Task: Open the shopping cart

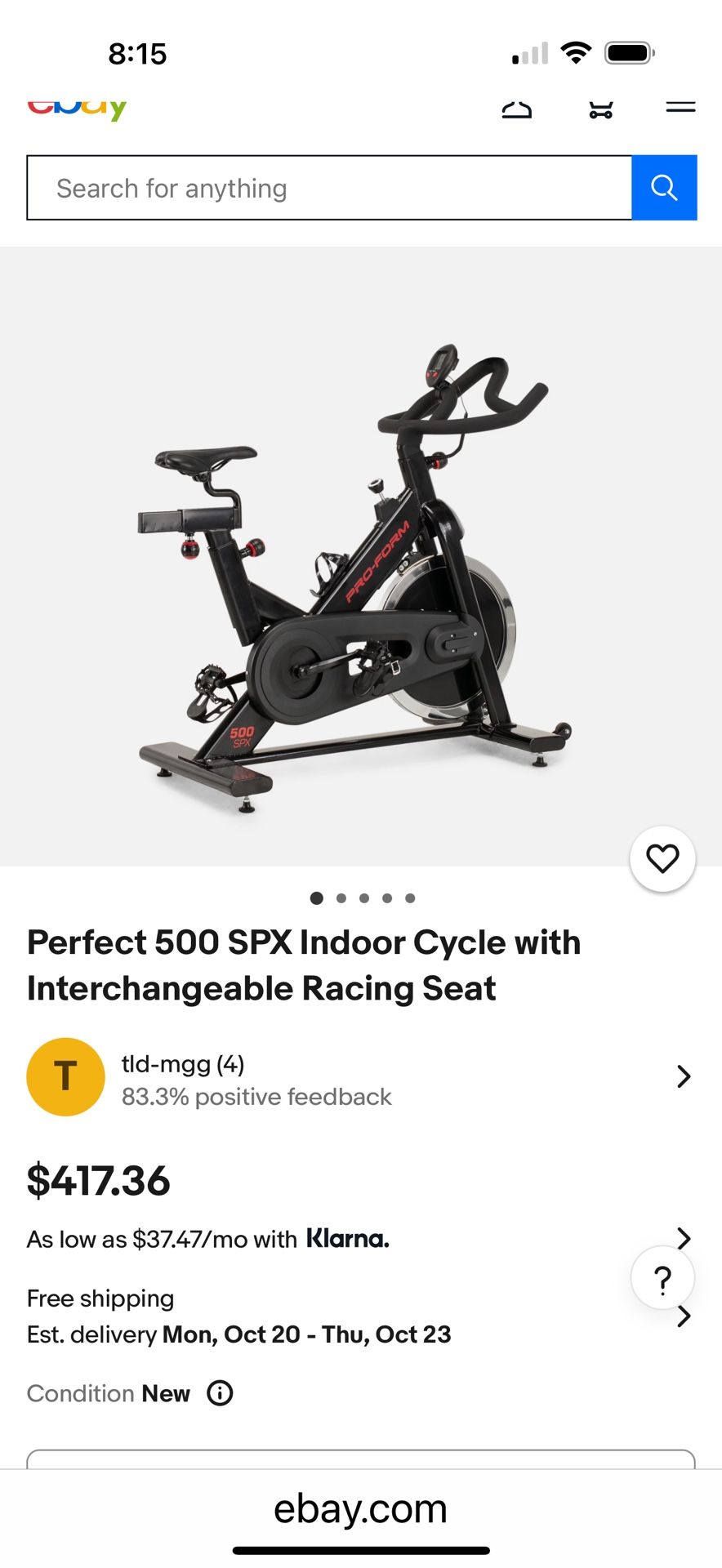Action: pyautogui.click(x=601, y=109)
